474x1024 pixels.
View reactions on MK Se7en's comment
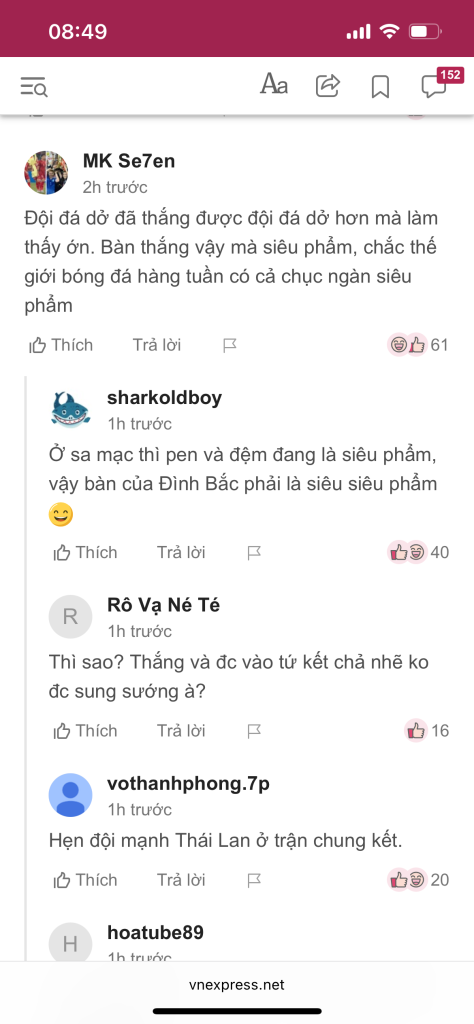(x=418, y=344)
